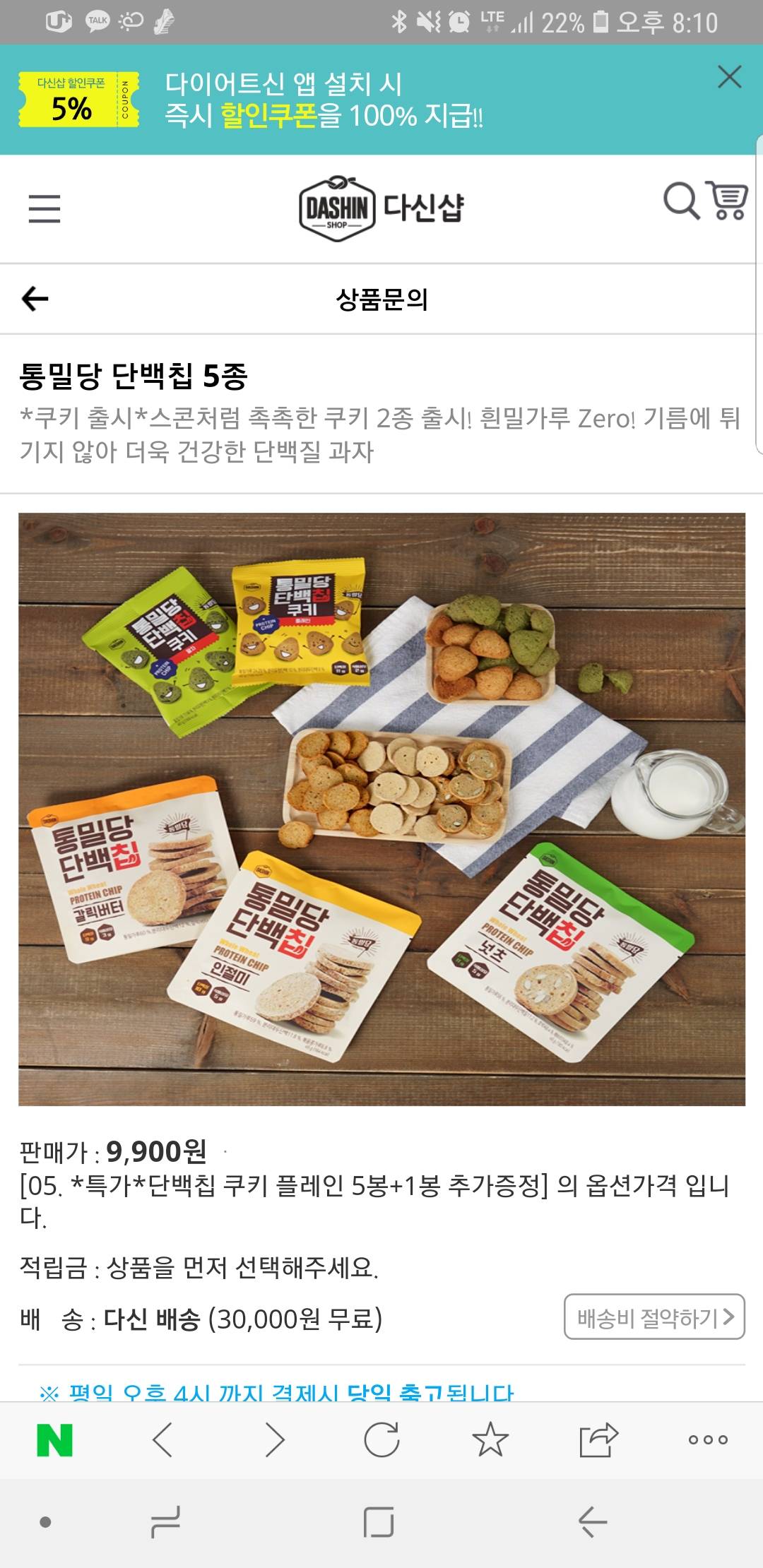This screenshot has width=763, height=1568.
Task: Navigate to previous page in browser
Action: click(x=163, y=1439)
